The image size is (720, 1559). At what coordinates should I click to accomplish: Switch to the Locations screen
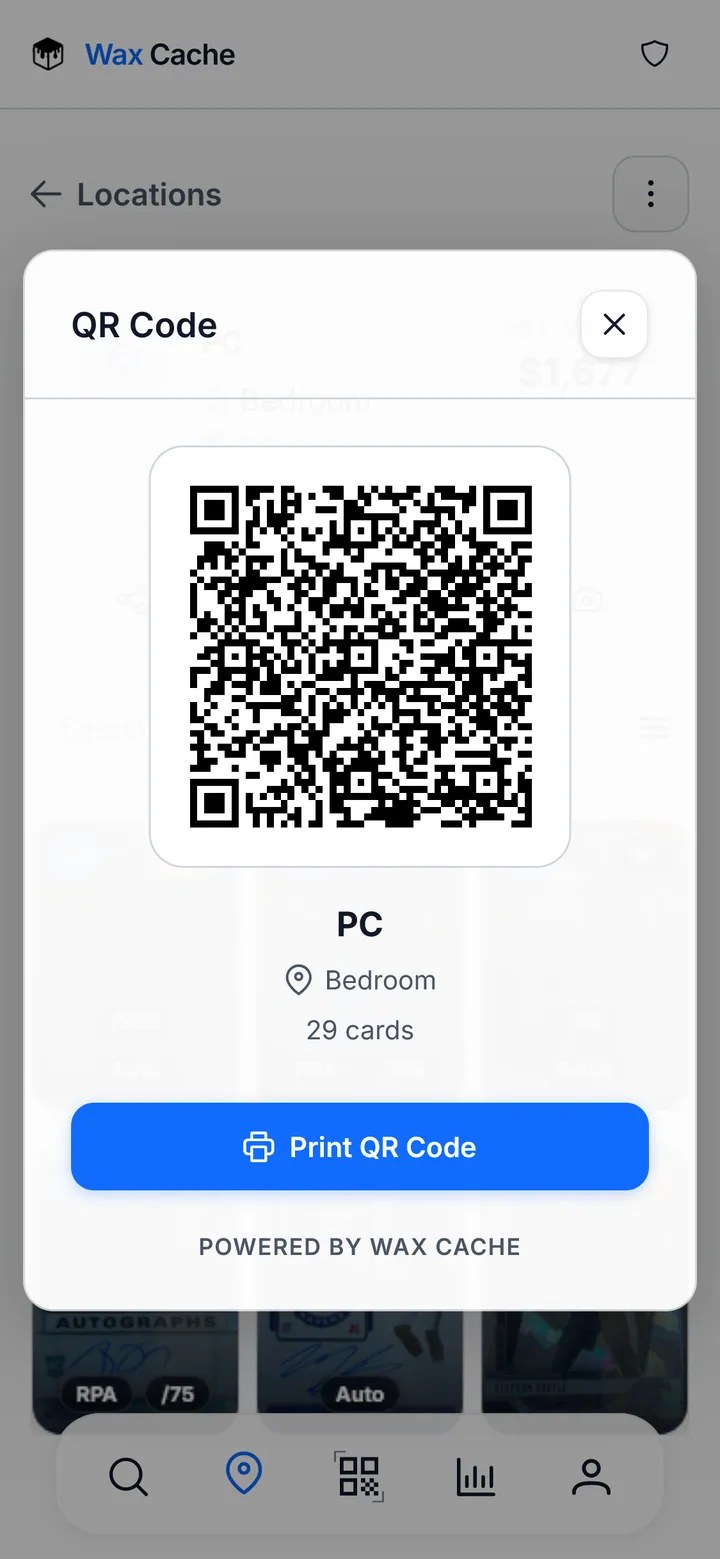149,194
